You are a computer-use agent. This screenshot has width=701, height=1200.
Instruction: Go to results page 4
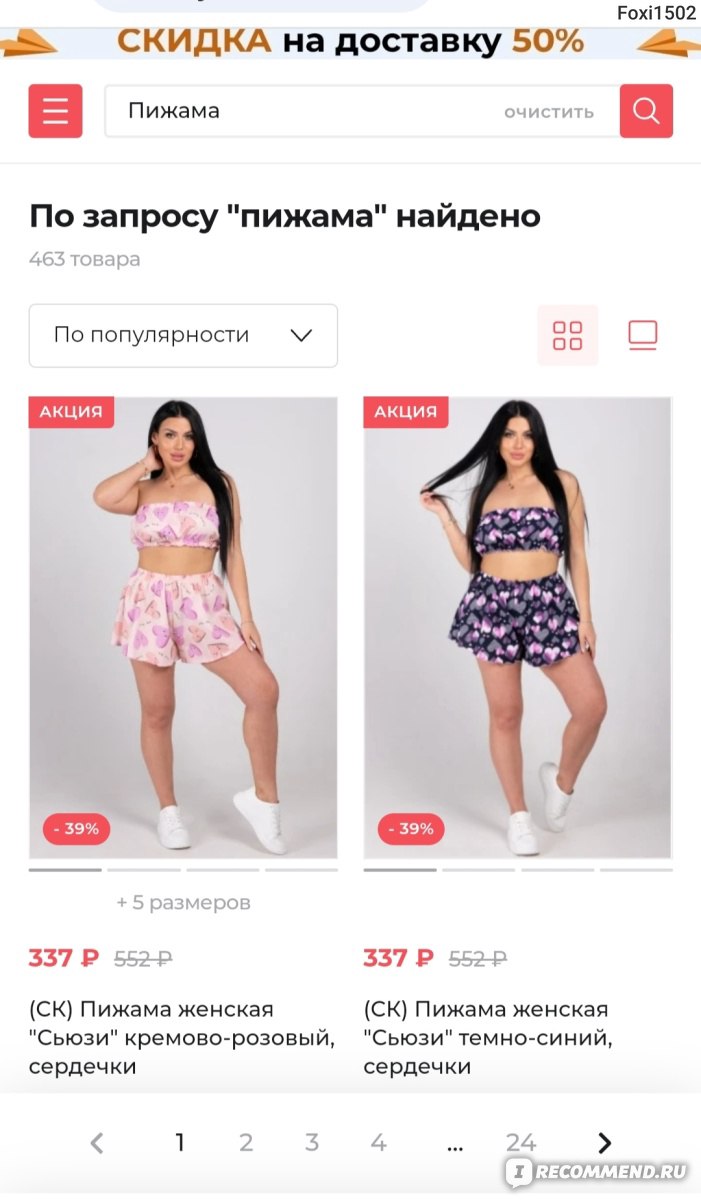pos(378,1142)
